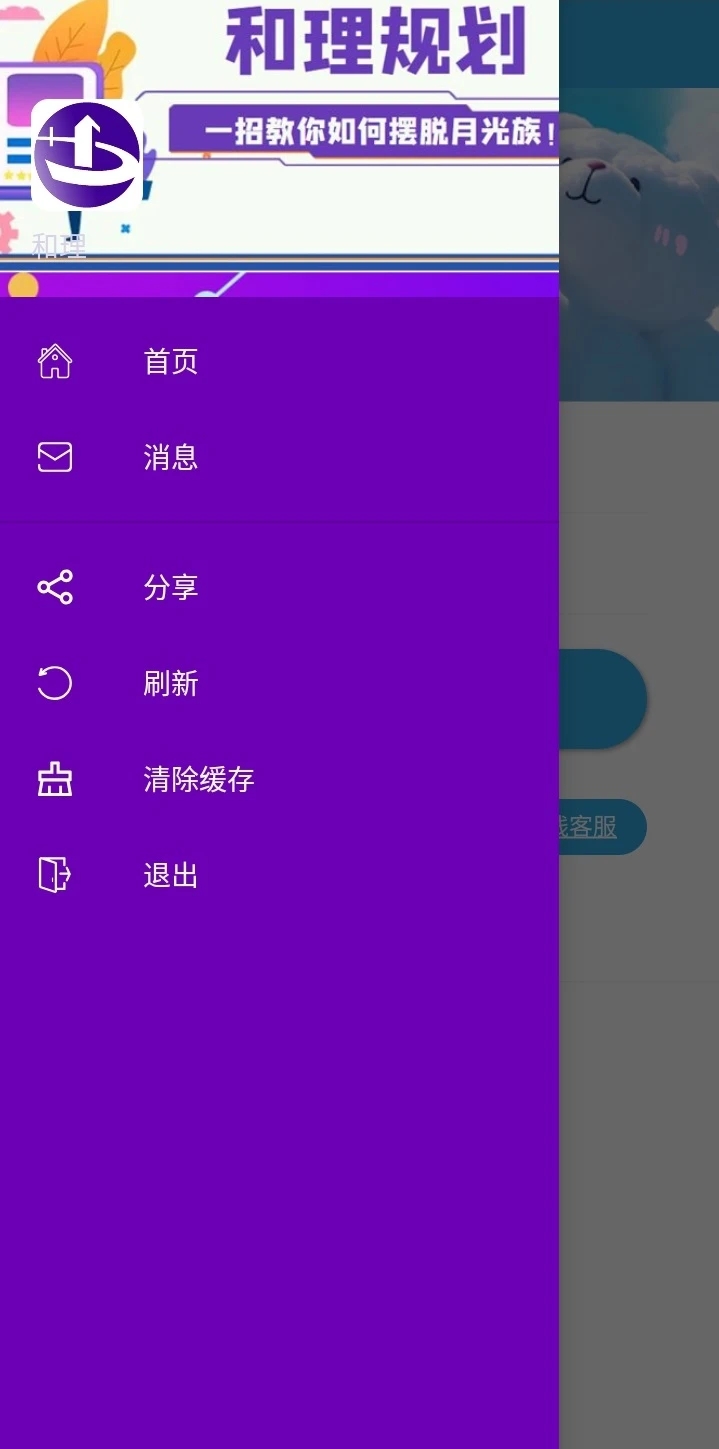
Task: Select 分享 to share the app
Action: [x=171, y=587]
